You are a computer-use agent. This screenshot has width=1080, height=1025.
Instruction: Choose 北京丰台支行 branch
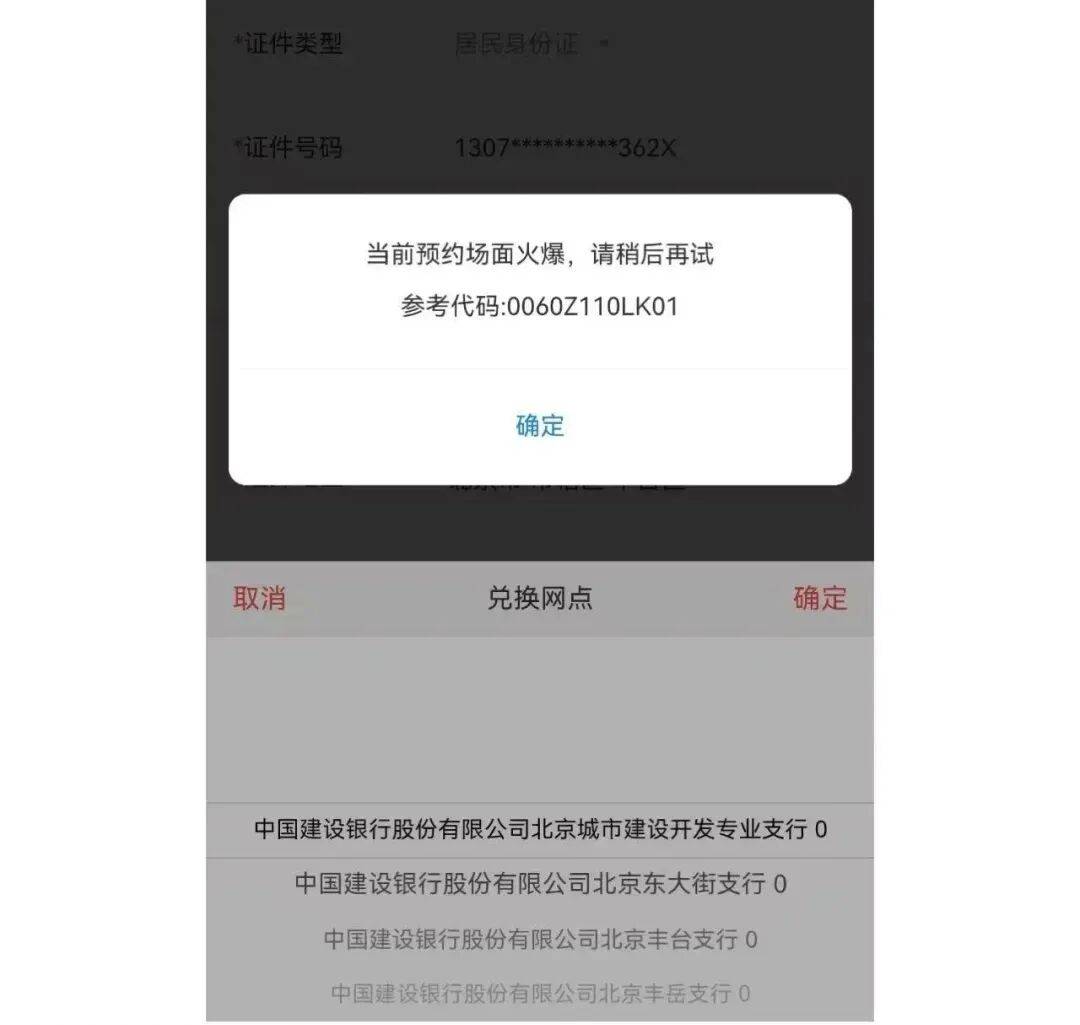coord(540,940)
